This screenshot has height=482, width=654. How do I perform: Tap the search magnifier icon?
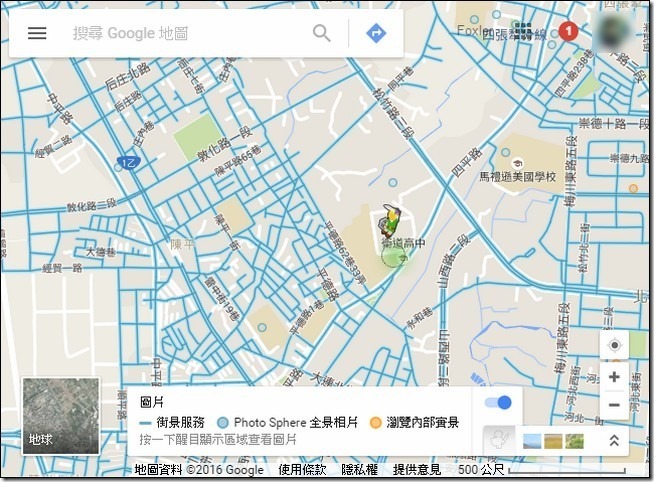click(x=321, y=33)
